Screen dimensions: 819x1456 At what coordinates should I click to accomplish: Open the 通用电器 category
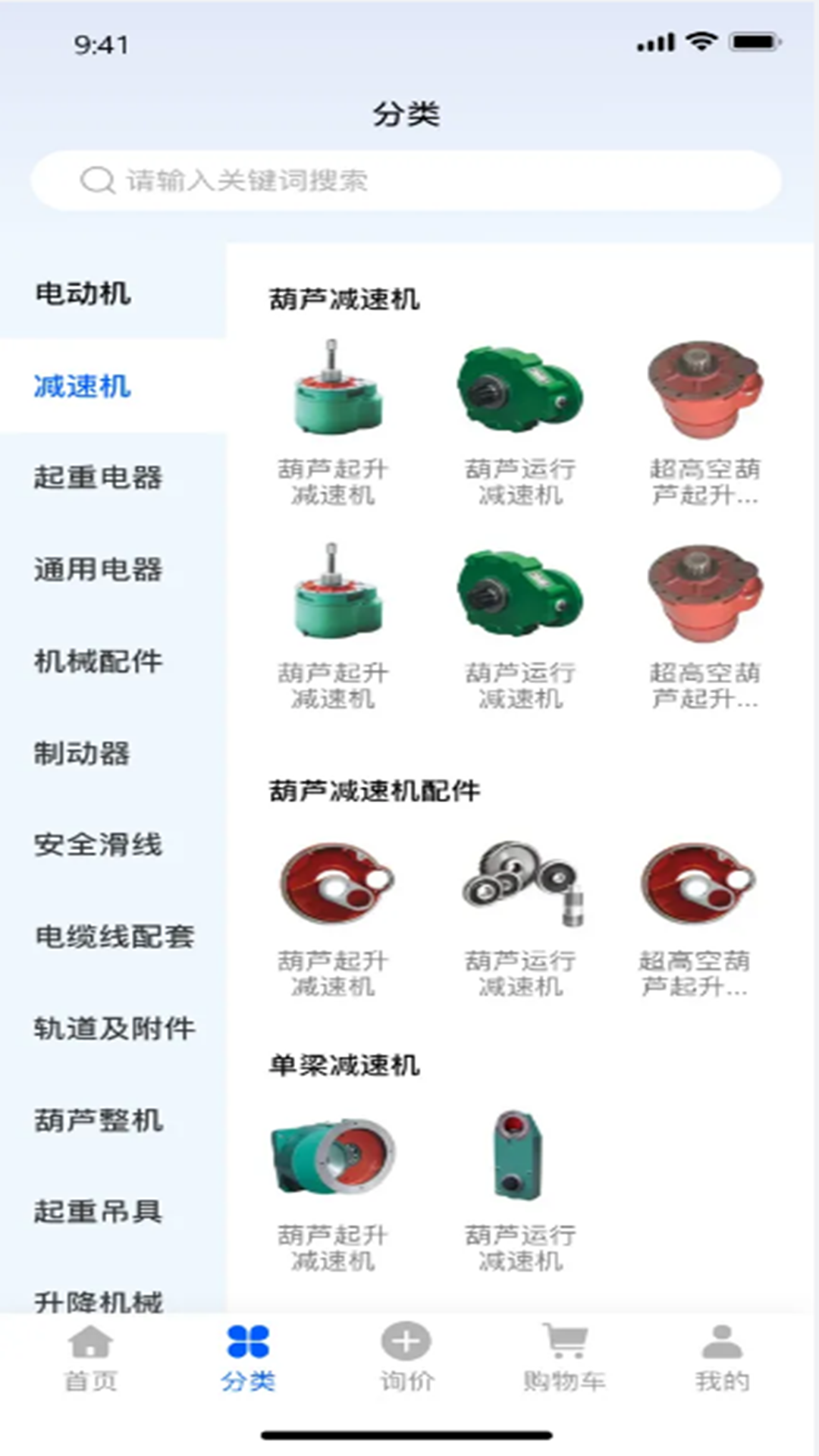pyautogui.click(x=98, y=570)
